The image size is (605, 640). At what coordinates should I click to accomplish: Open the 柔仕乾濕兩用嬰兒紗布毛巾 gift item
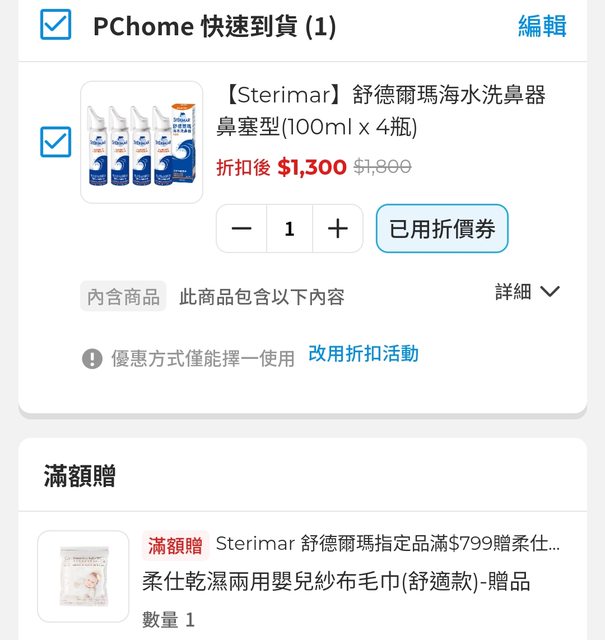point(335,582)
